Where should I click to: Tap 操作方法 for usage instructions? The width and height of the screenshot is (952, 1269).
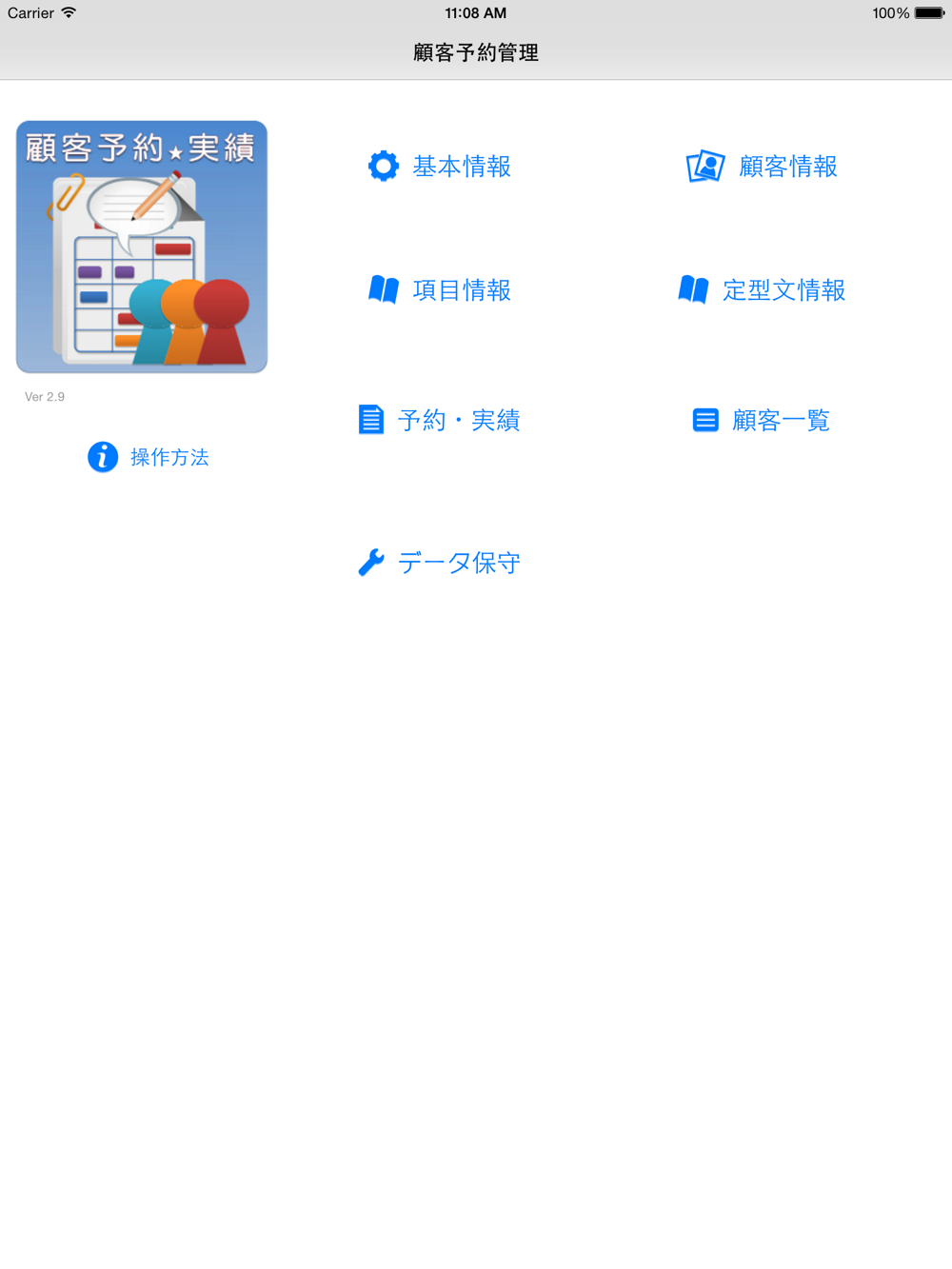[149, 458]
